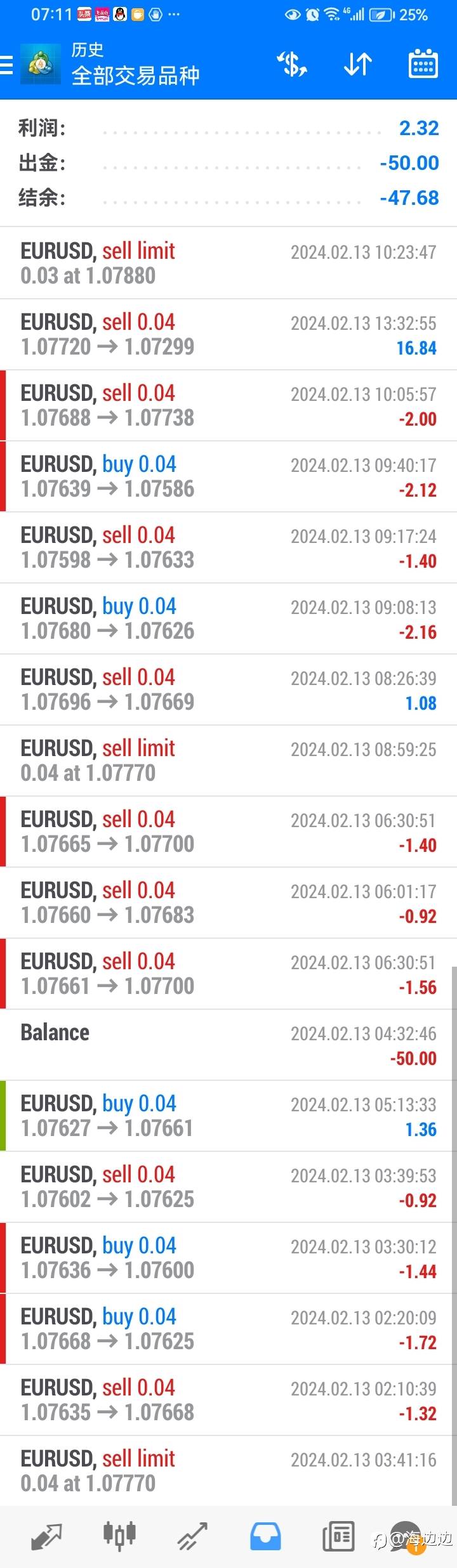This screenshot has width=457, height=1568.
Task: Open the symbol filter dollar icon
Action: (x=292, y=65)
